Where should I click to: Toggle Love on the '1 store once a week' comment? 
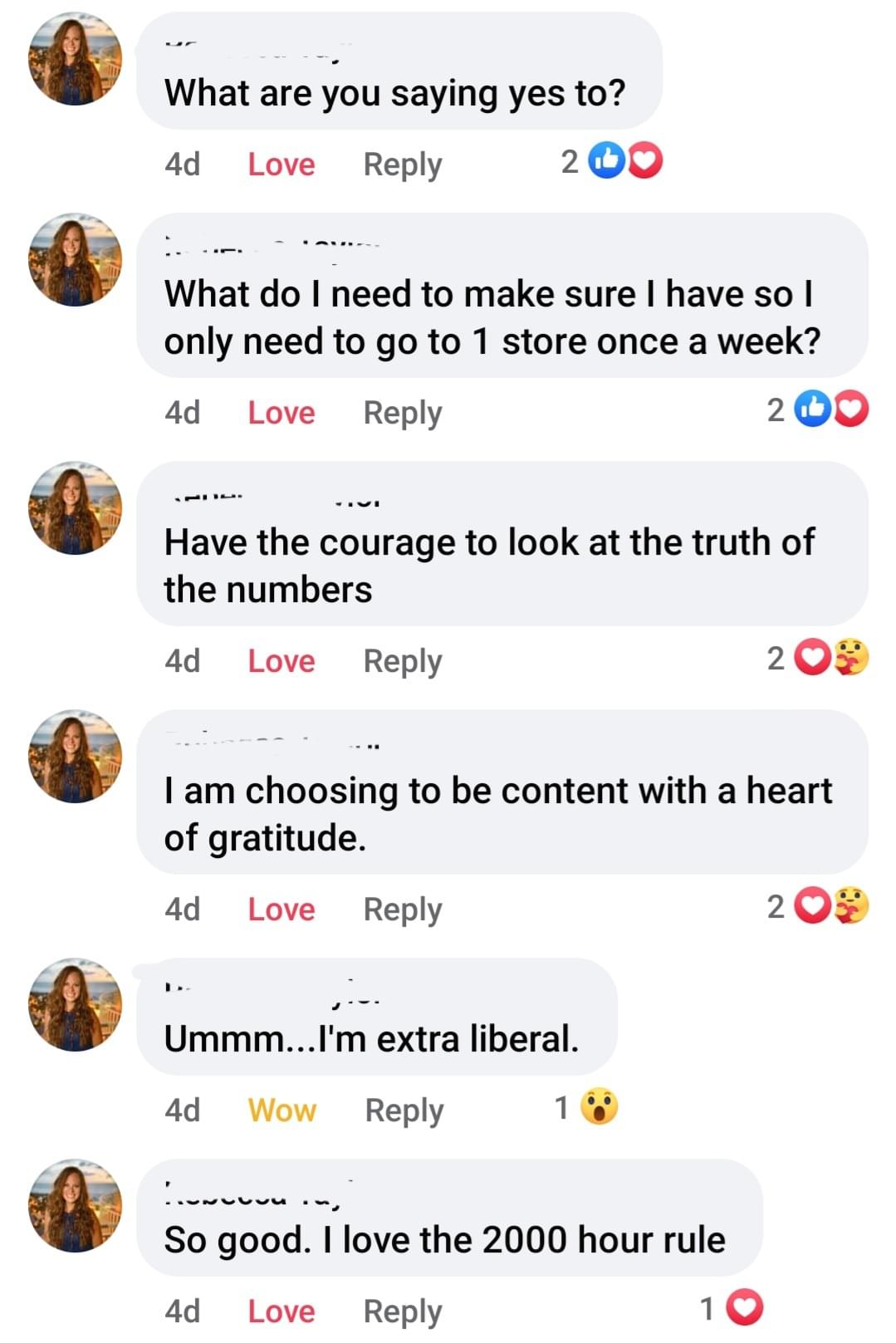click(282, 413)
